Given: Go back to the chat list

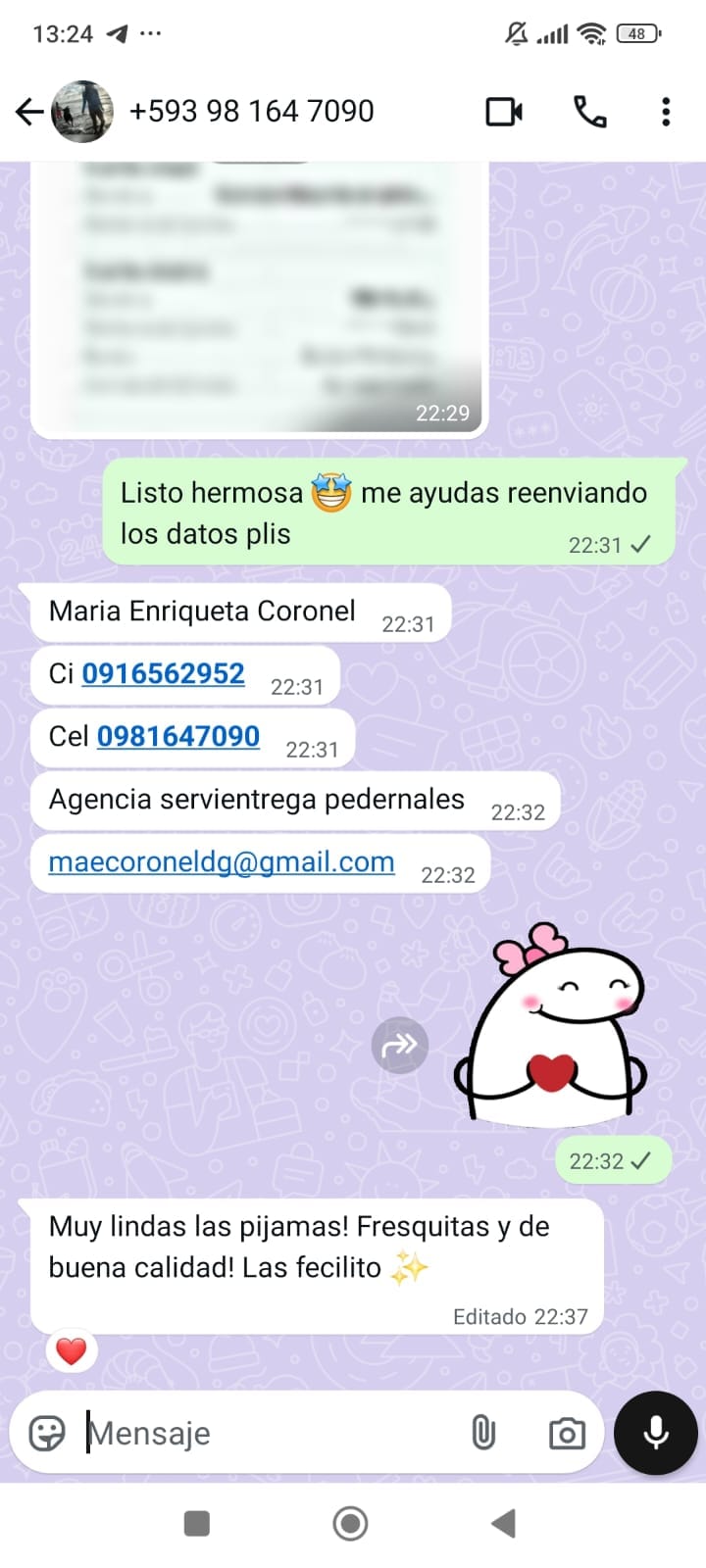Looking at the screenshot, I should click(x=29, y=112).
